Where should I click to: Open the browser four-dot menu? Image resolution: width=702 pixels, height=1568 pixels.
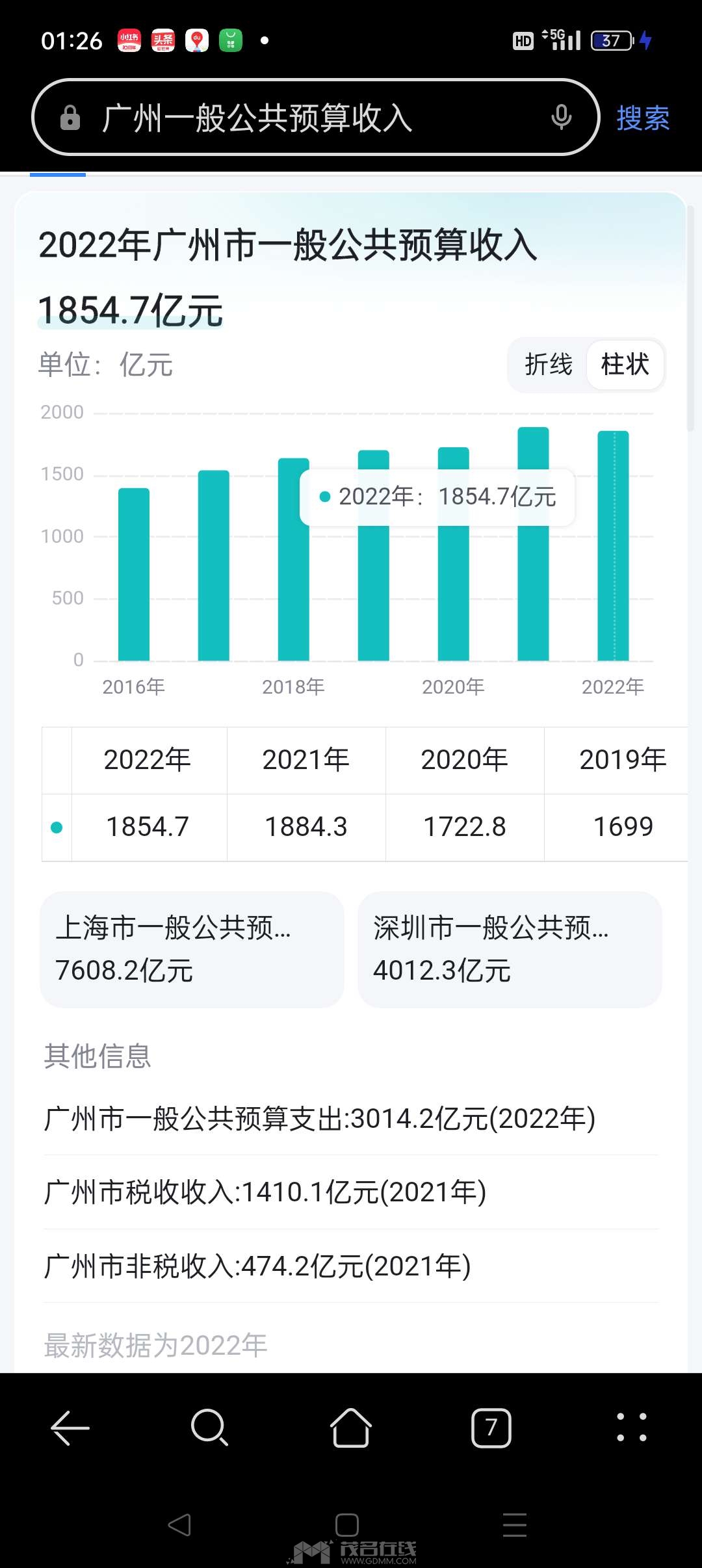click(632, 1428)
